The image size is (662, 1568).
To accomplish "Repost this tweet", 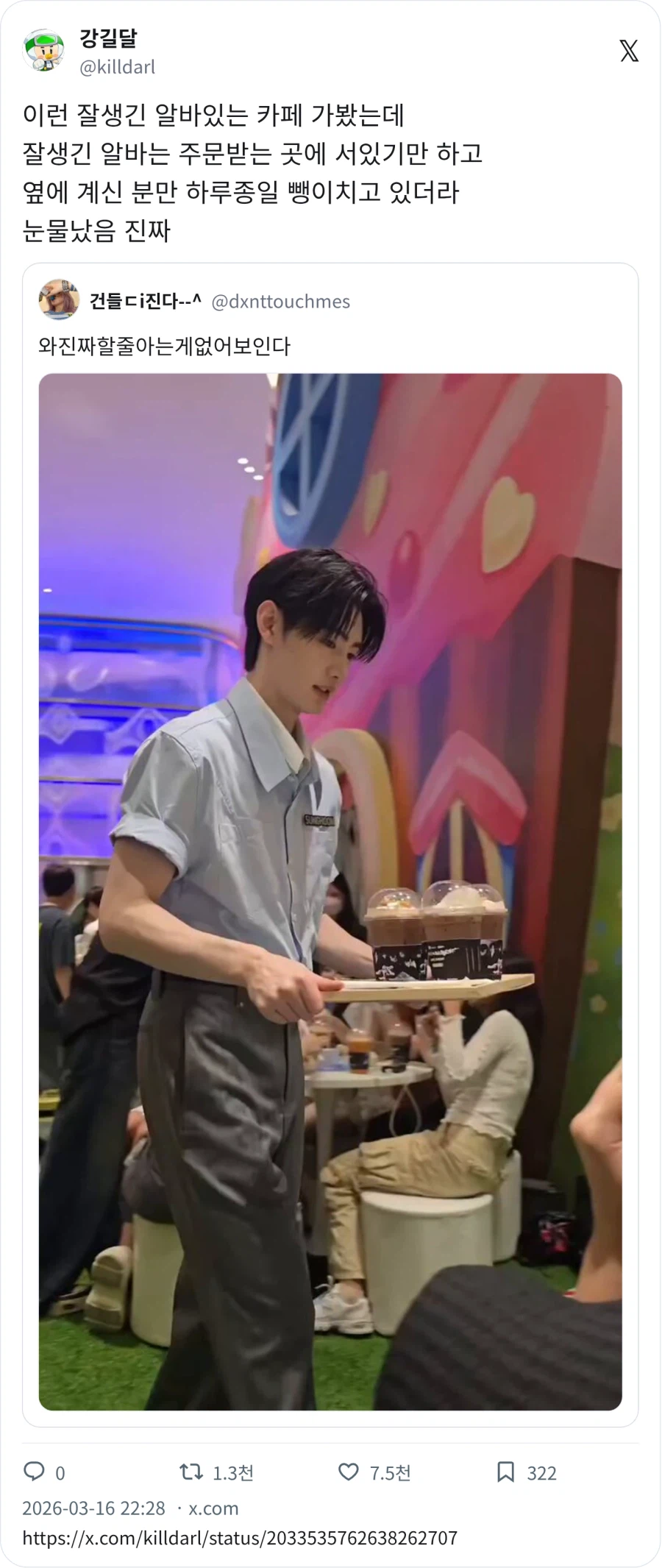I will click(x=191, y=1472).
